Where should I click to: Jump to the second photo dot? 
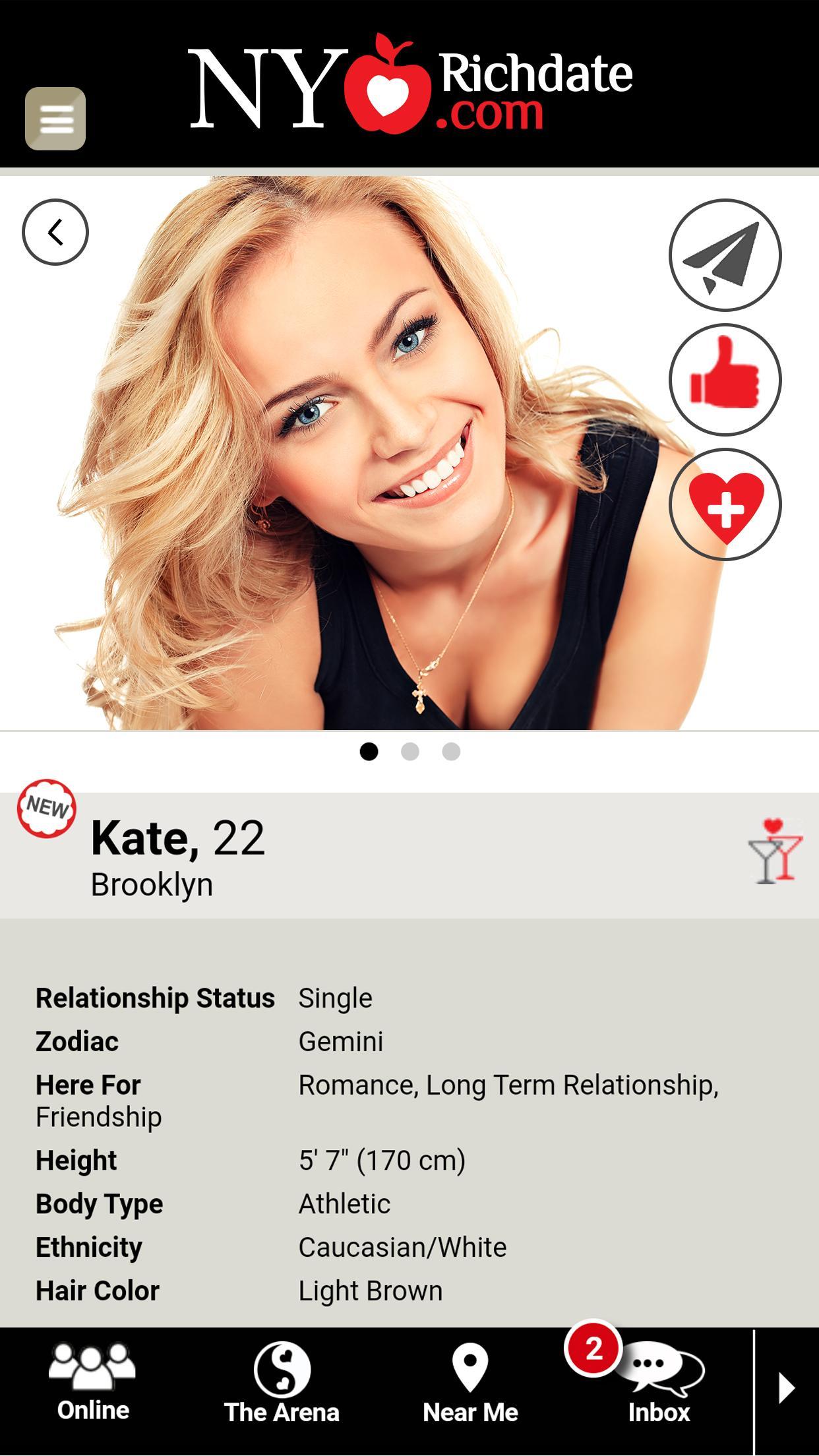point(410,752)
